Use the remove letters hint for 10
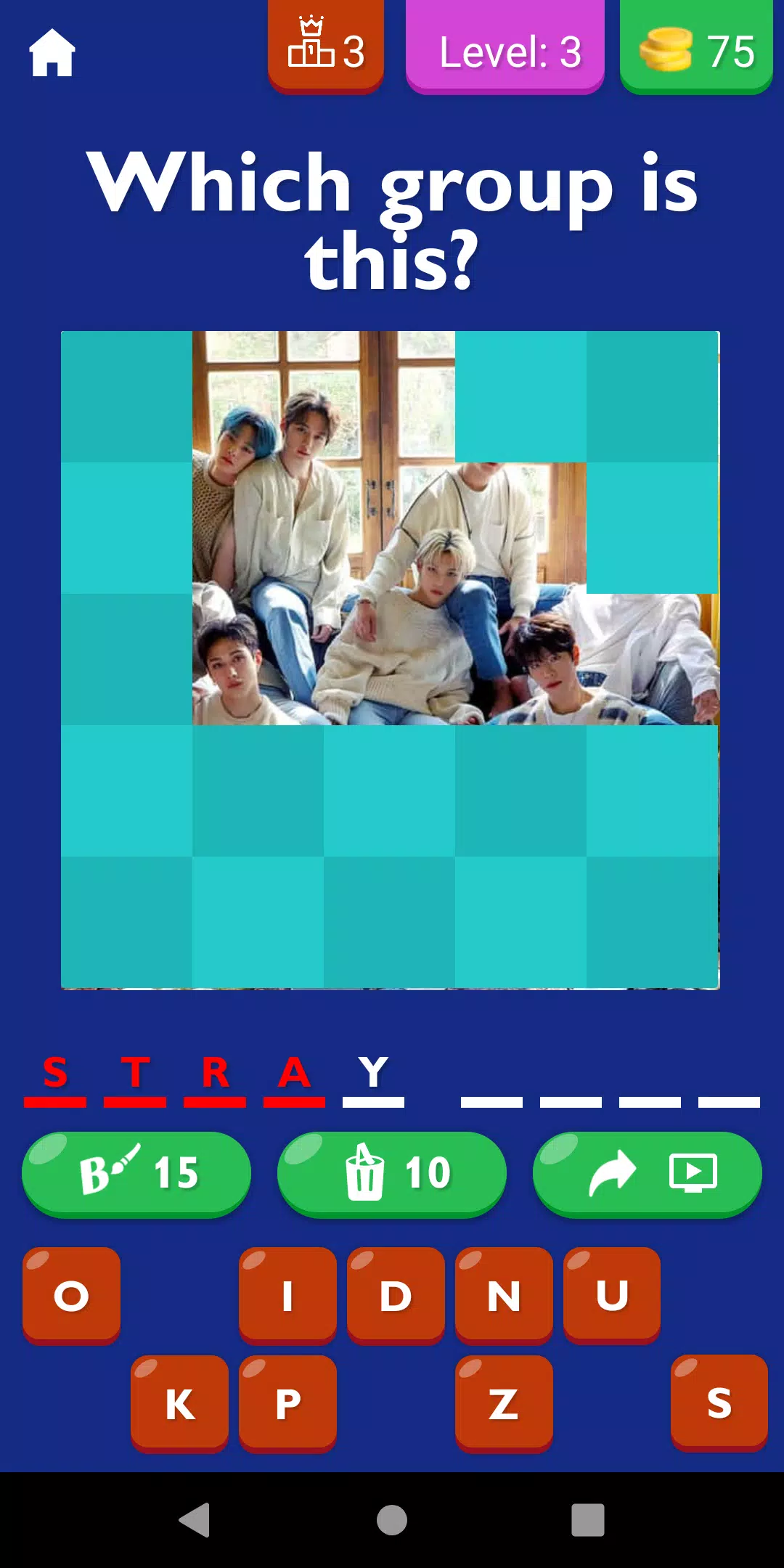 pyautogui.click(x=391, y=1173)
